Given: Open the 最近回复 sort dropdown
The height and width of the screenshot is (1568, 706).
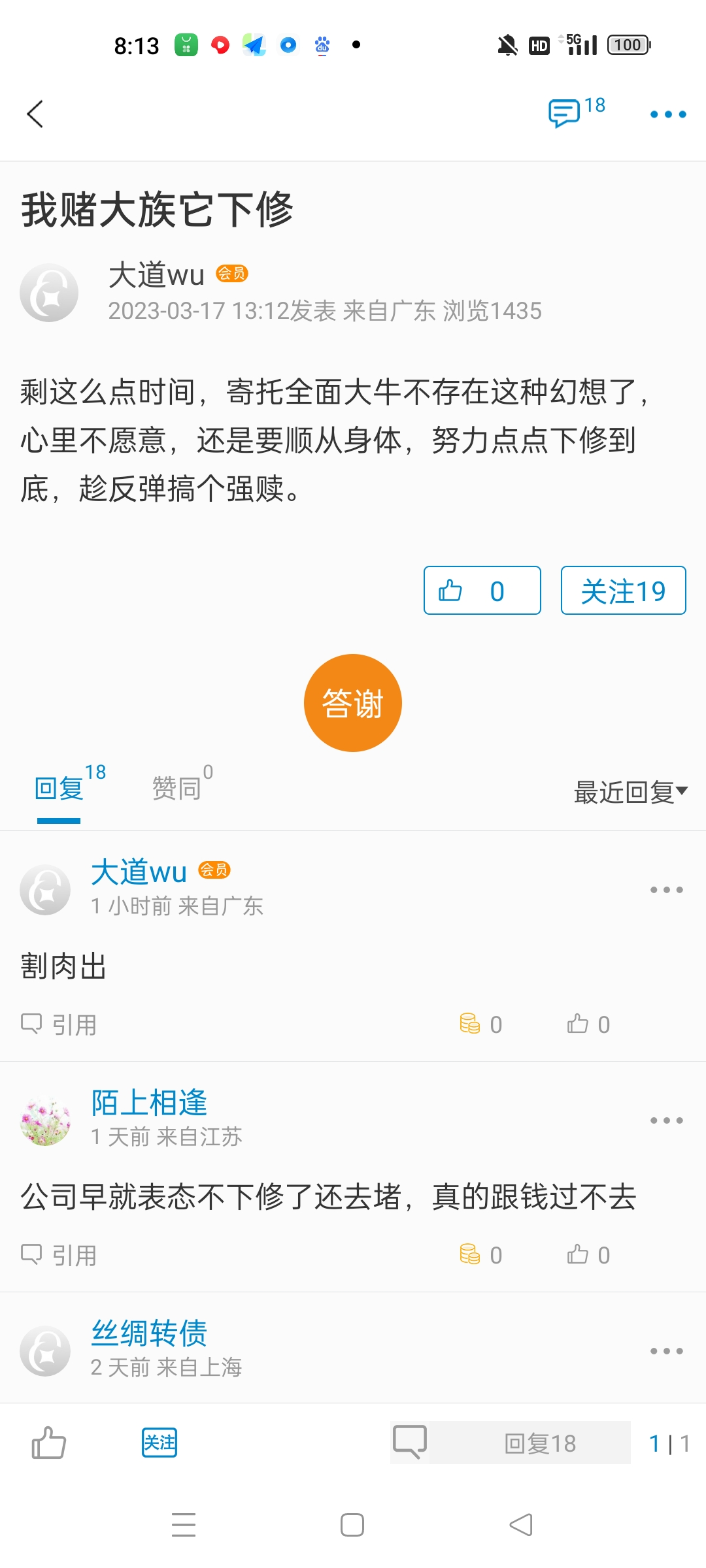Looking at the screenshot, I should point(630,792).
